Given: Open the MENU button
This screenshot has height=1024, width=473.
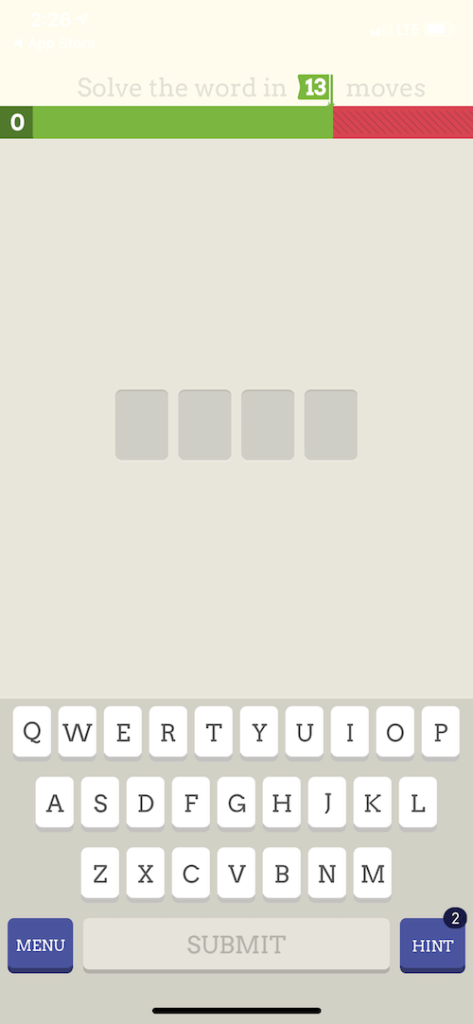Looking at the screenshot, I should [x=41, y=944].
